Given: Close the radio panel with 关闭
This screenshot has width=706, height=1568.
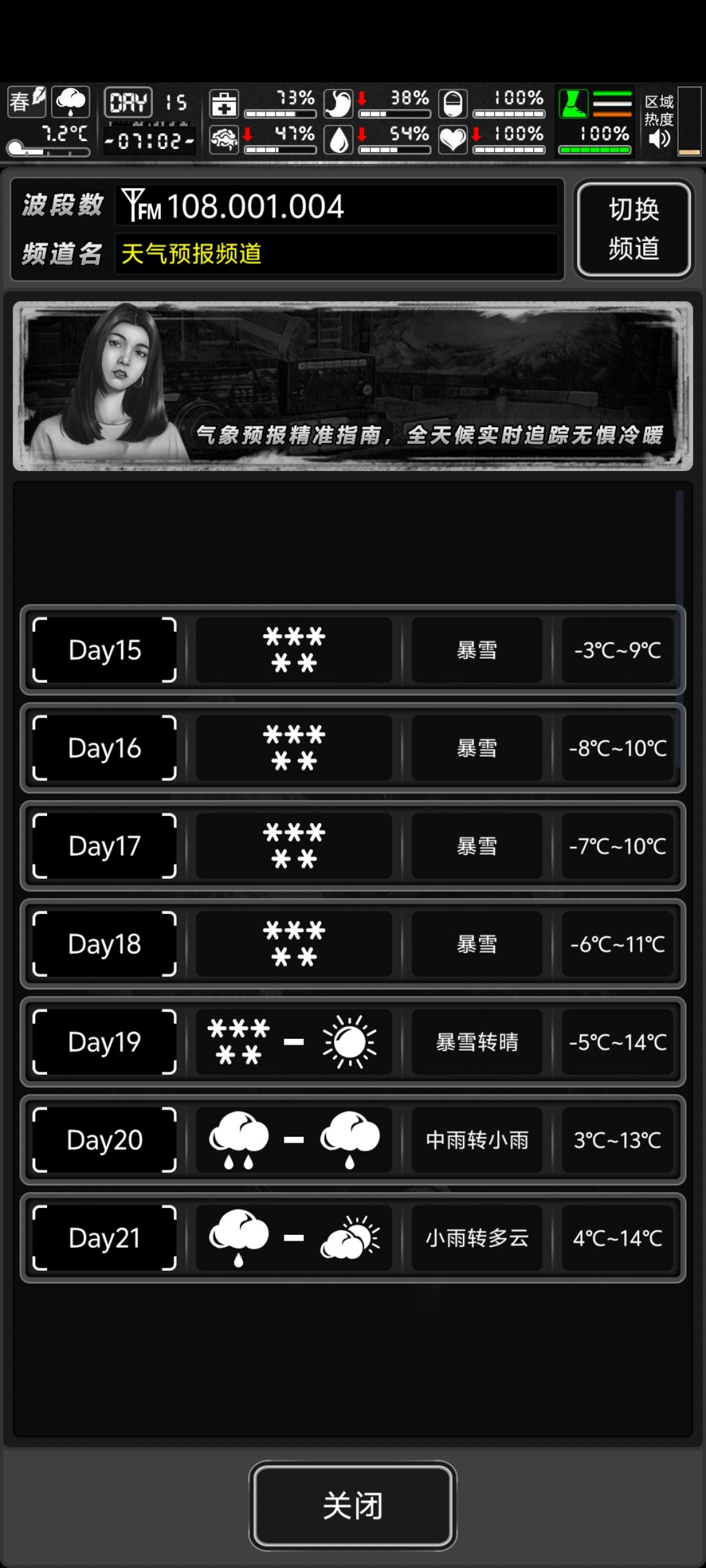Looking at the screenshot, I should (353, 1505).
